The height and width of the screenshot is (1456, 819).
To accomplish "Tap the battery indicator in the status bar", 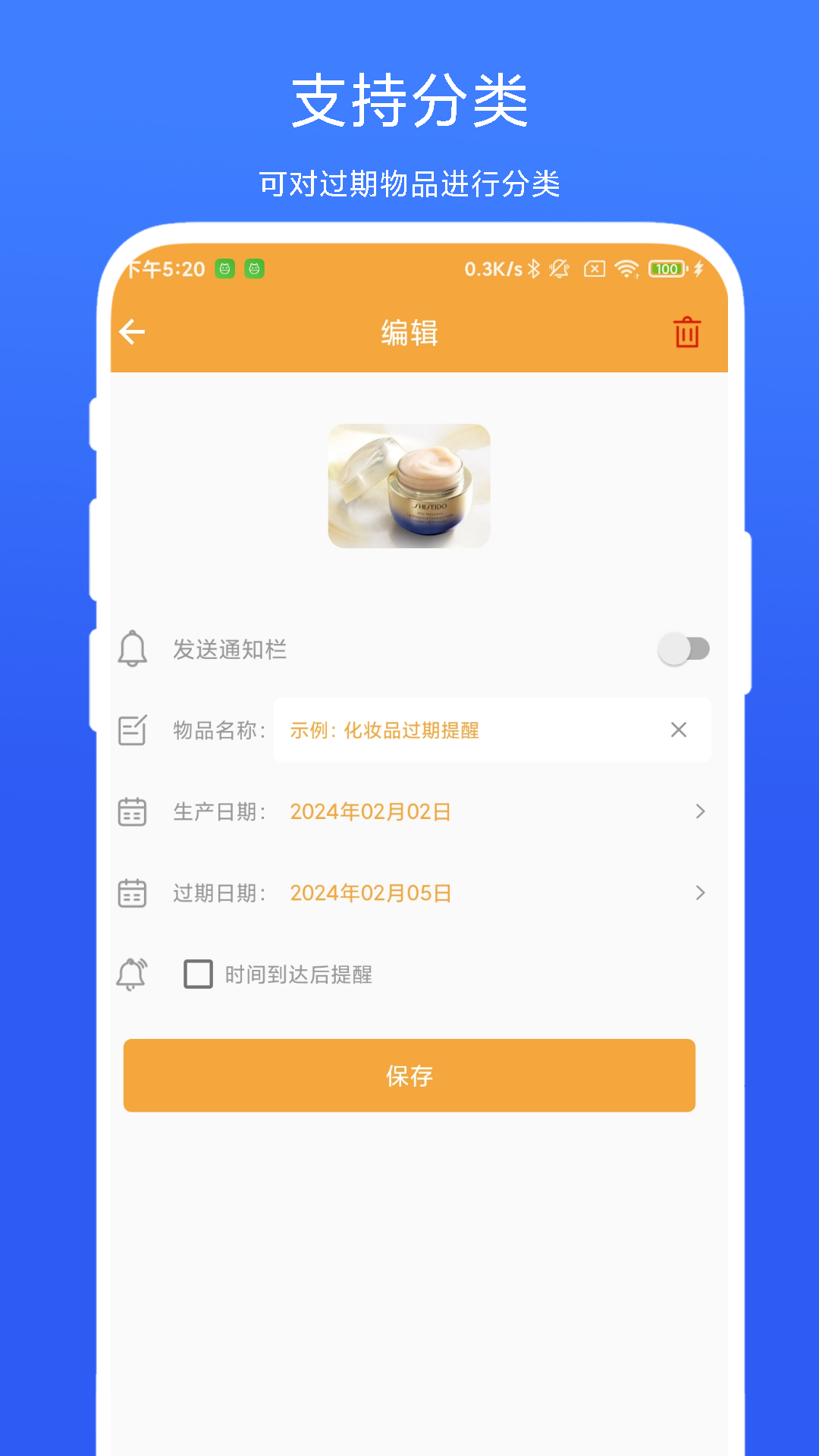I will tap(666, 269).
